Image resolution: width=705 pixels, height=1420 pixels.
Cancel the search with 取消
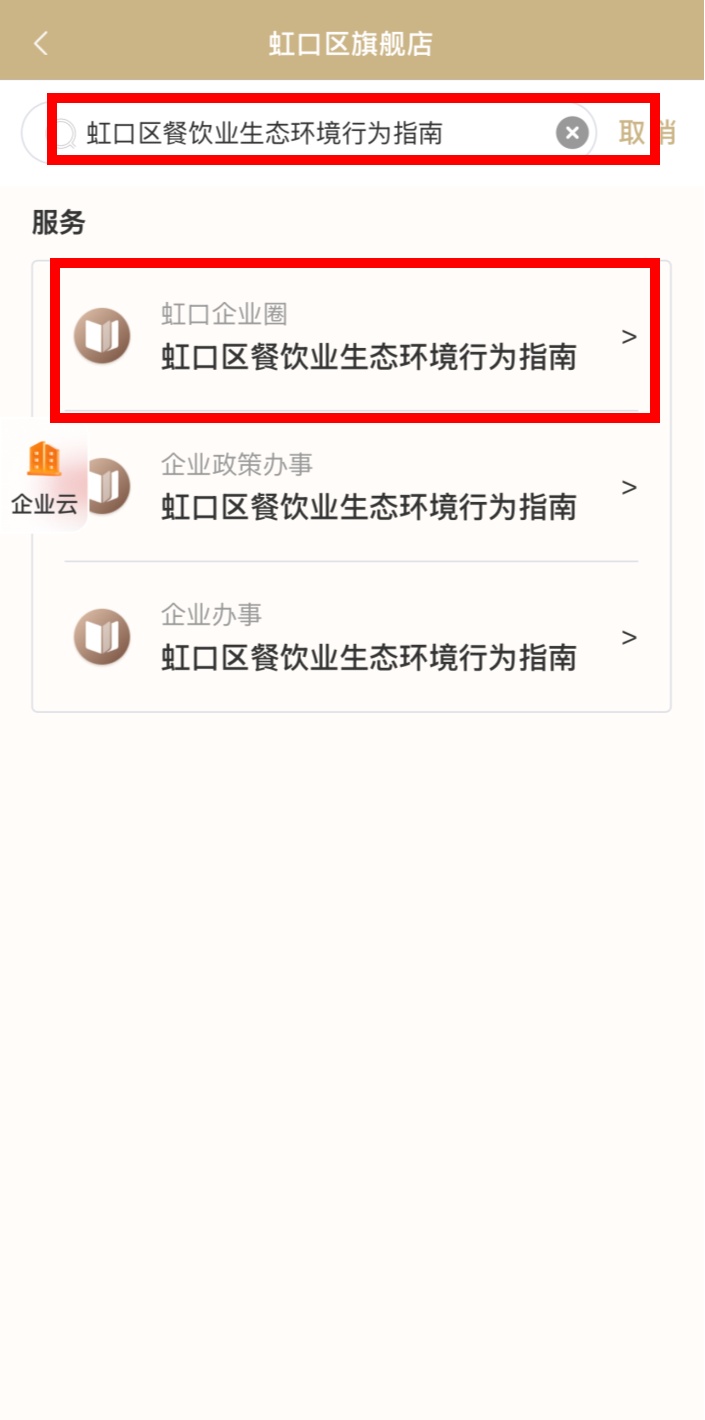point(647,133)
